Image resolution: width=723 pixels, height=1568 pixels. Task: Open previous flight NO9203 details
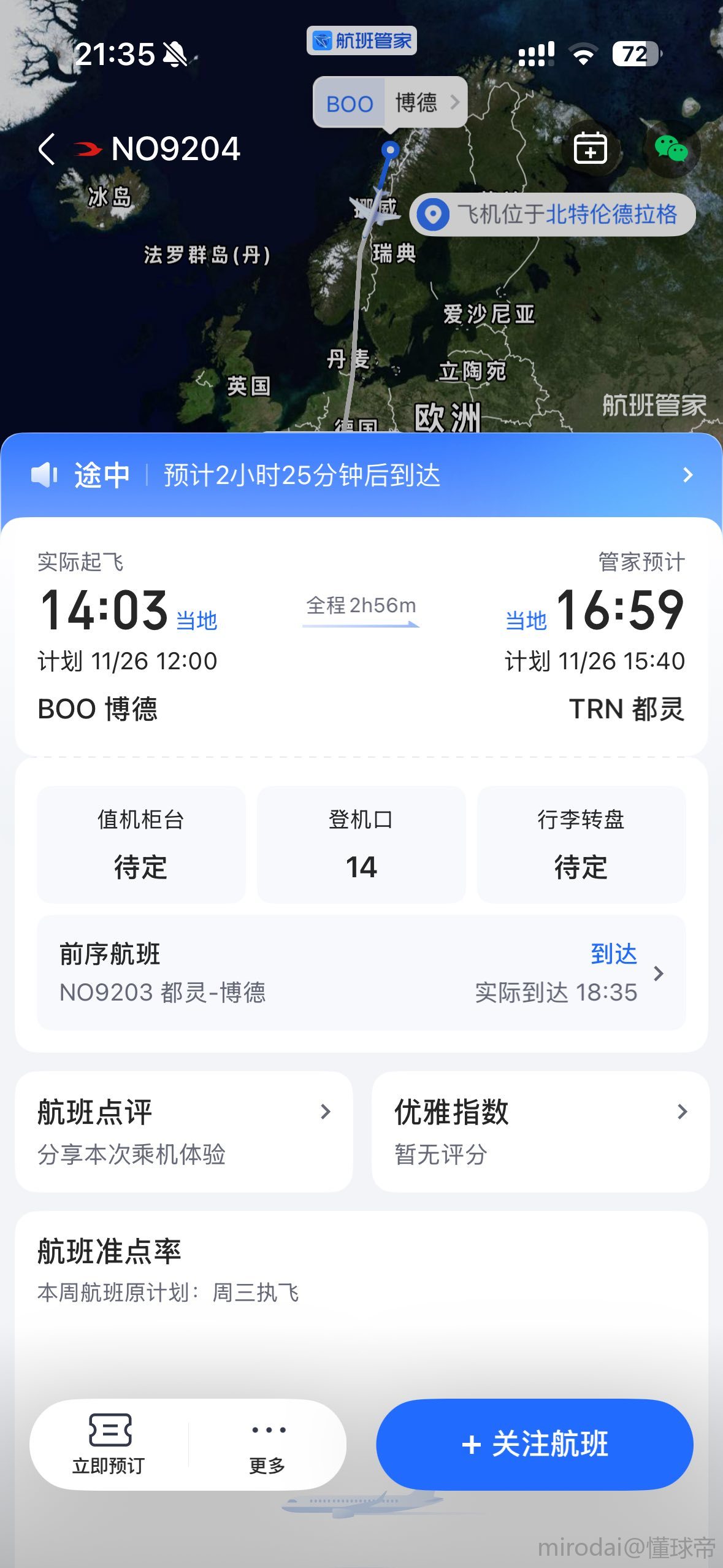click(361, 973)
